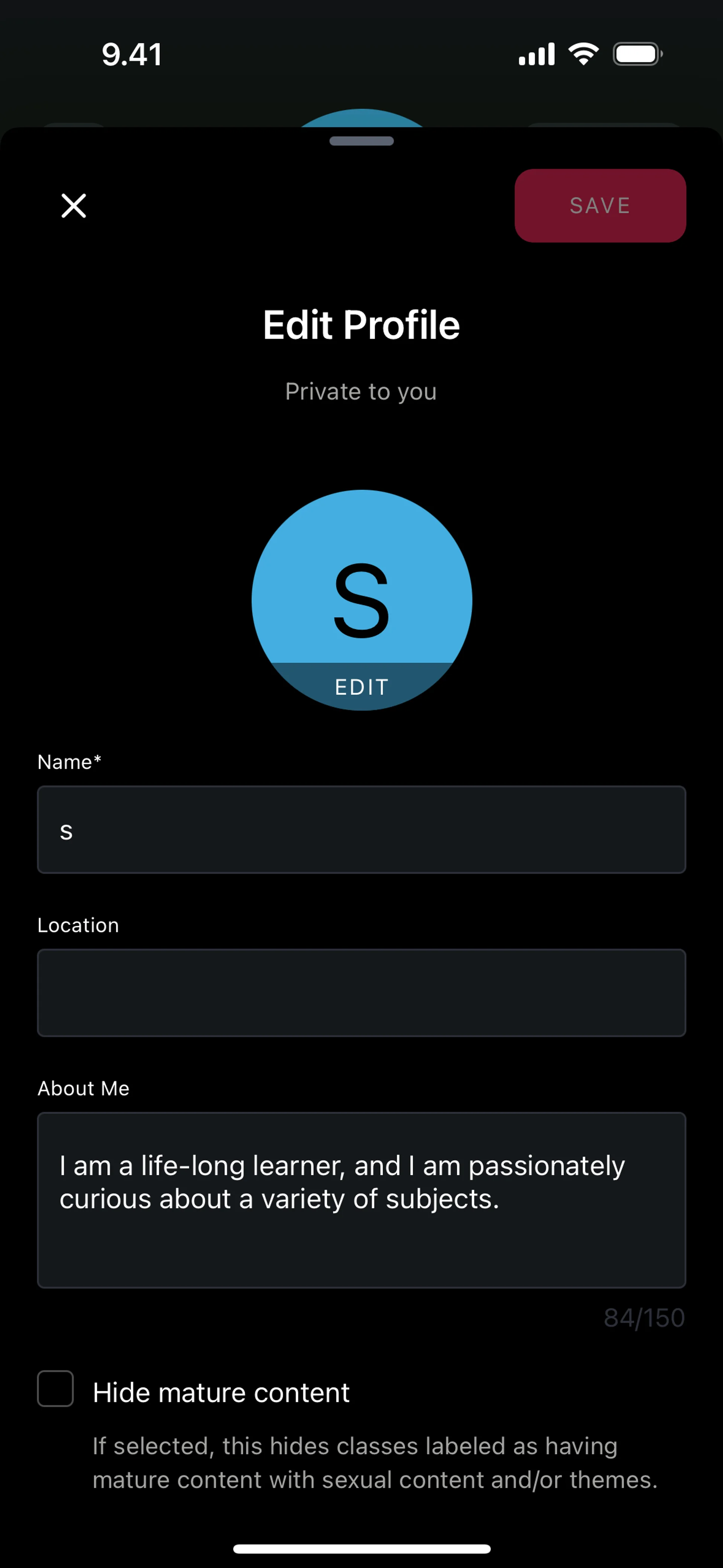Tap the Name text field

pos(361,830)
